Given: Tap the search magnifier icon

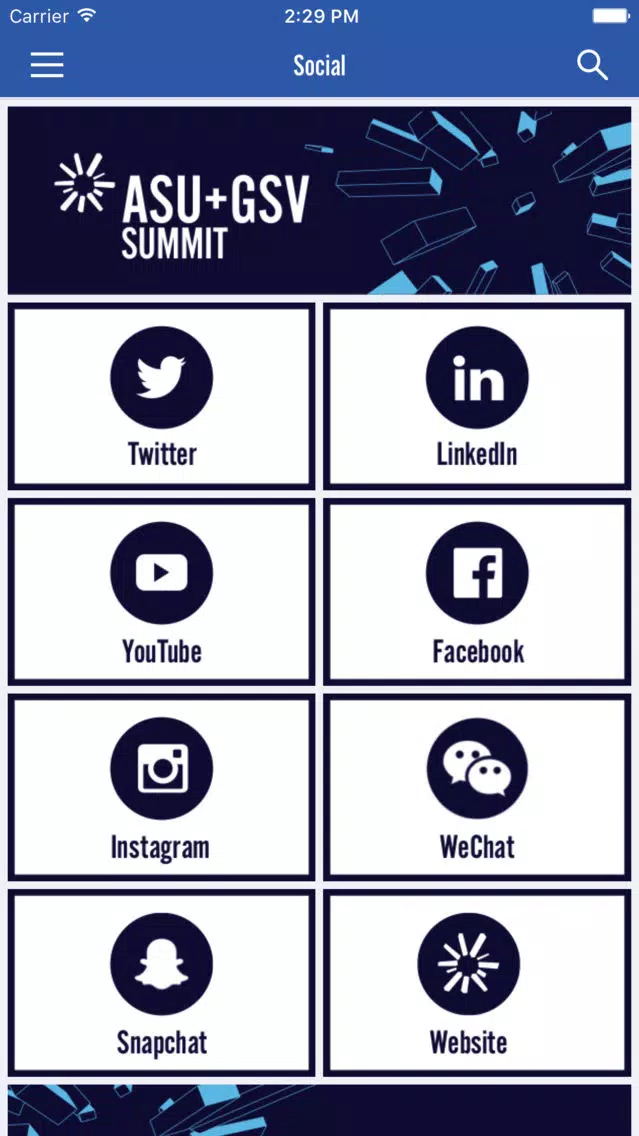Looking at the screenshot, I should 592,66.
